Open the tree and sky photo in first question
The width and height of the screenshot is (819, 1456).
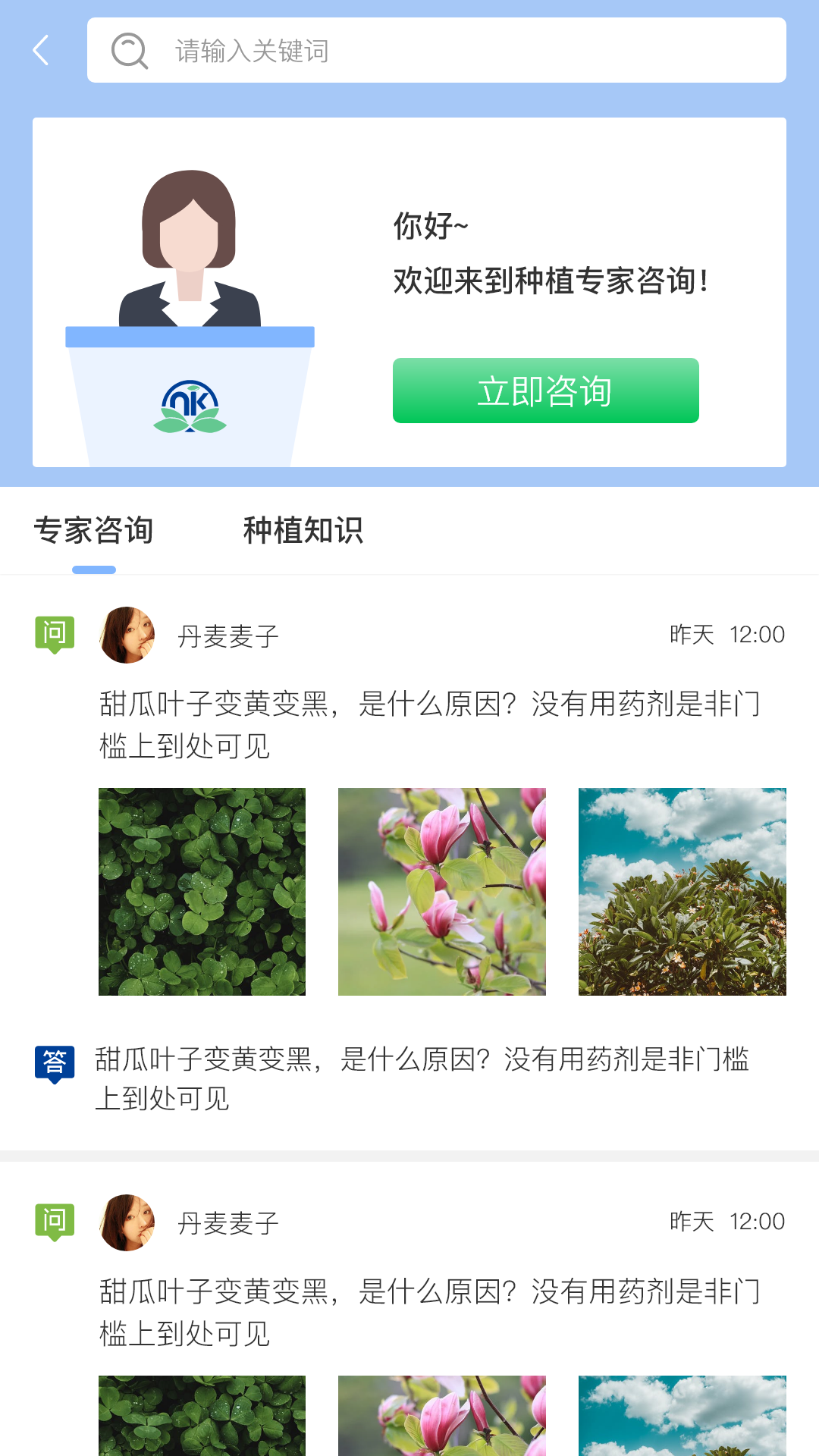click(682, 891)
